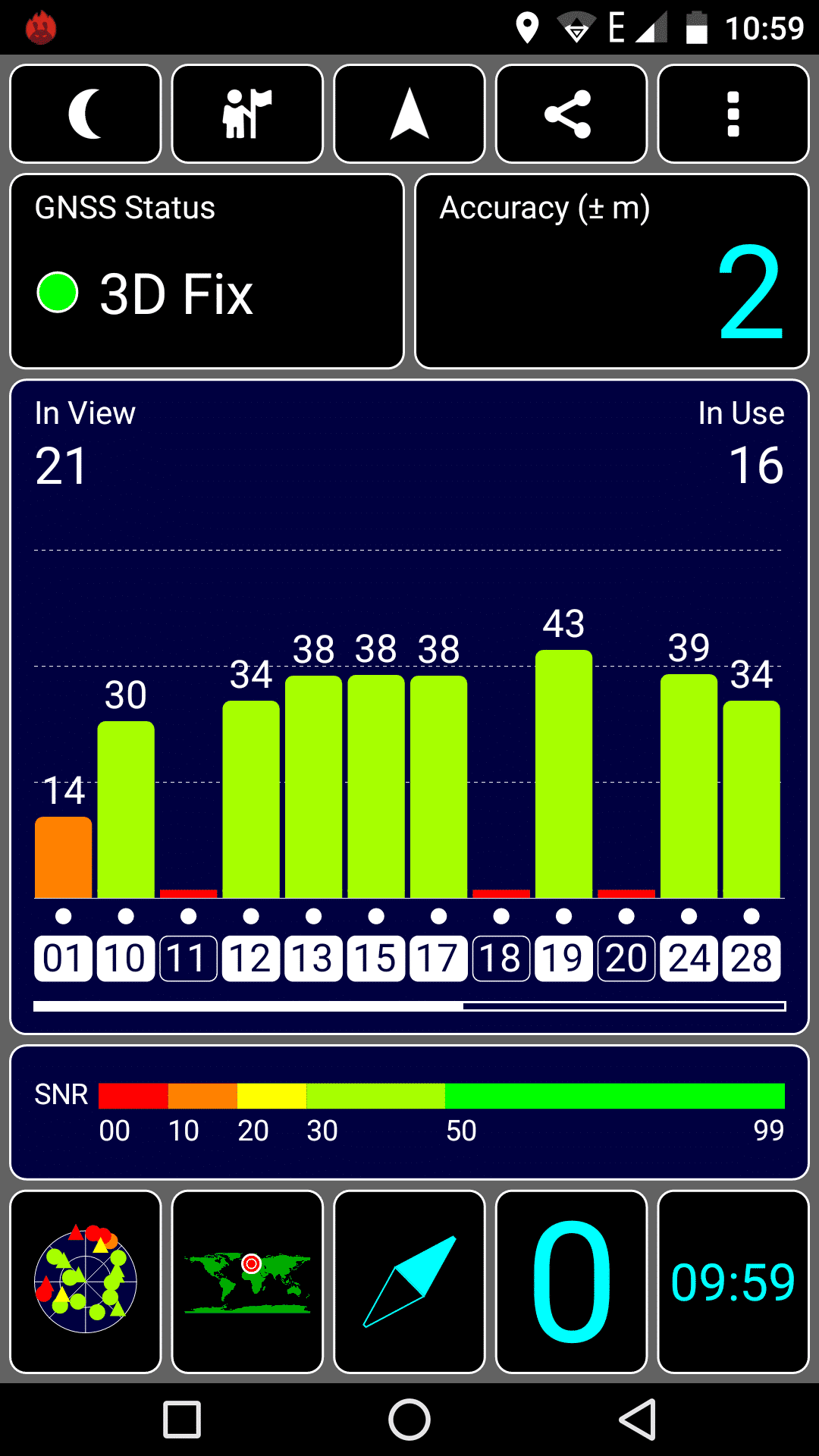Go back with the system back button
Image resolution: width=819 pixels, height=1456 pixels.
pyautogui.click(x=637, y=1420)
